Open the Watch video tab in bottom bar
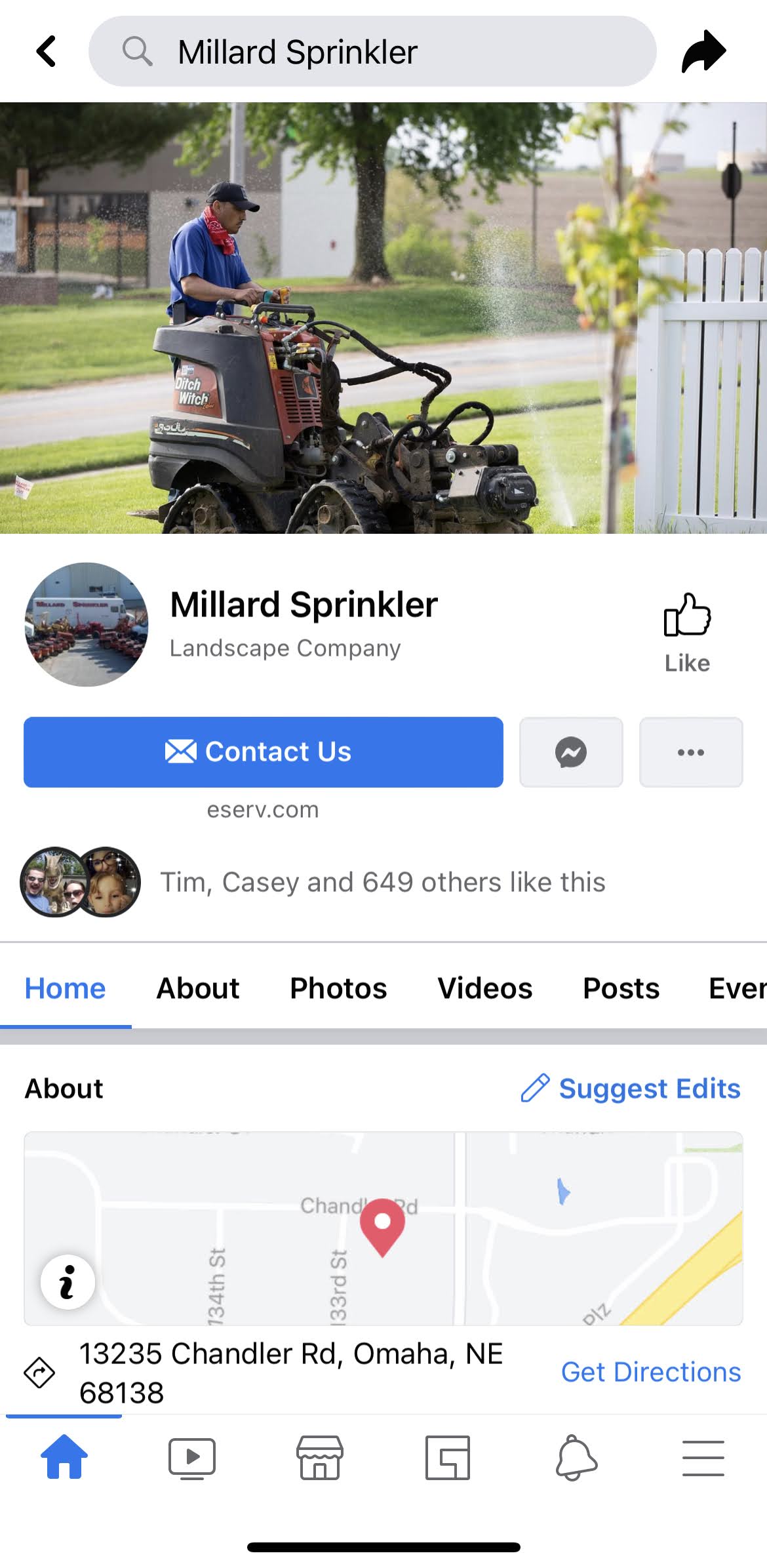The image size is (767, 1568). click(192, 1458)
